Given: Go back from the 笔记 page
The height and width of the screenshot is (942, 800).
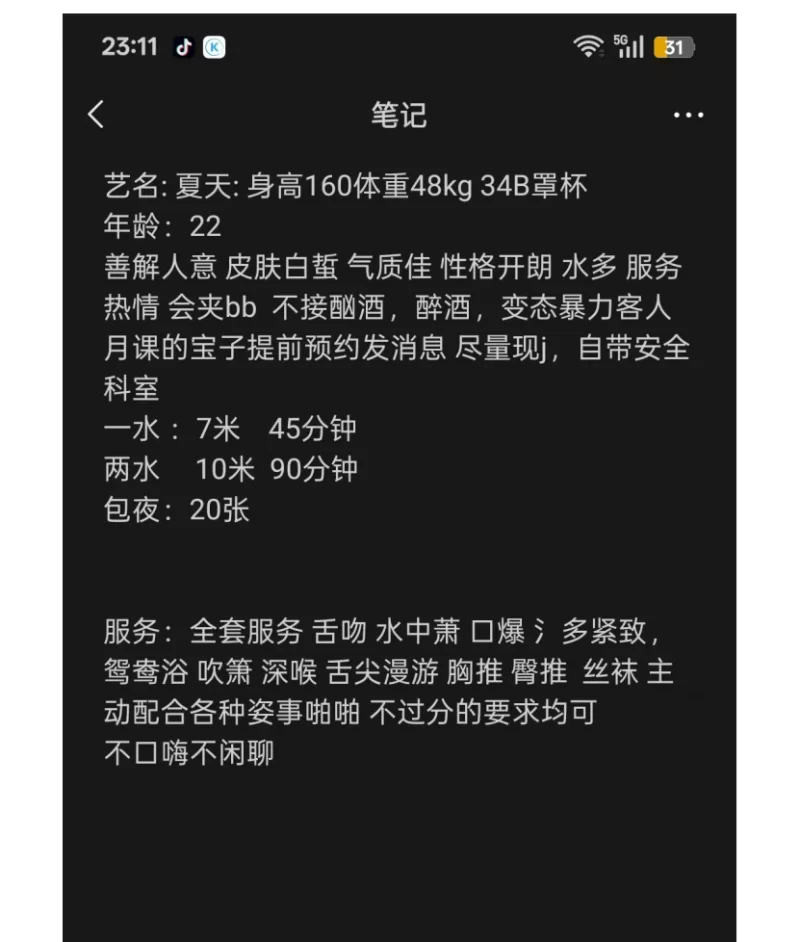Looking at the screenshot, I should 96,115.
